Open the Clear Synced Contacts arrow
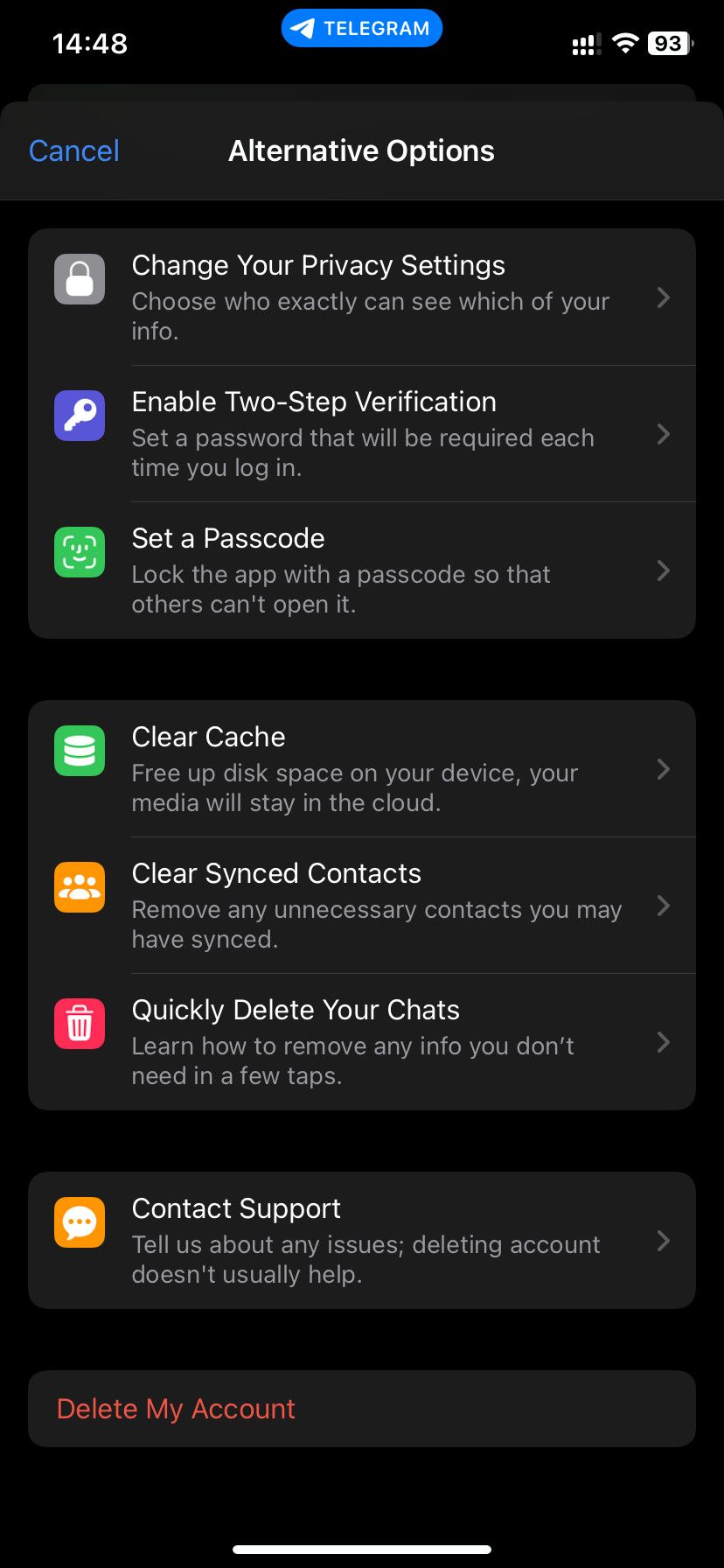724x1568 pixels. 663,906
